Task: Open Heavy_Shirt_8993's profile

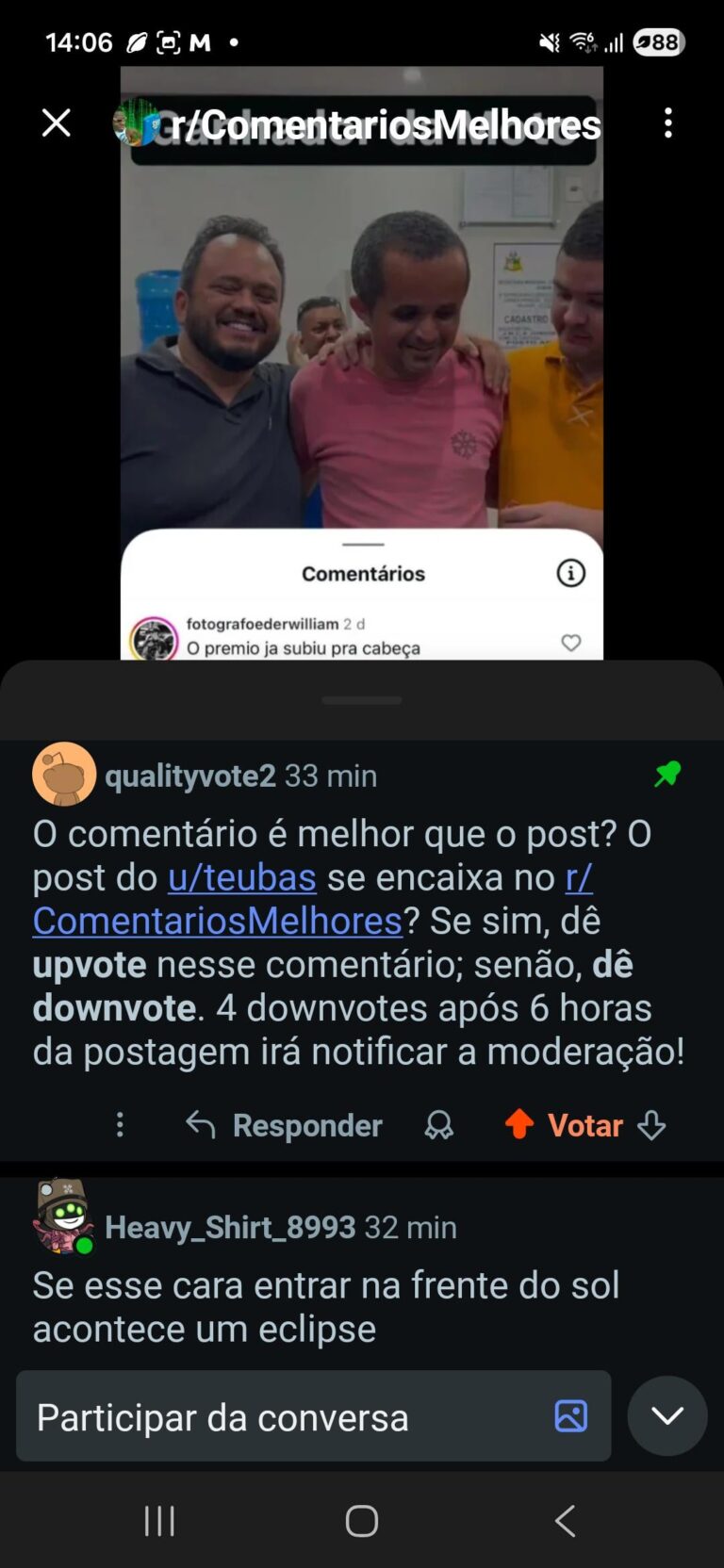Action: 230,1227
